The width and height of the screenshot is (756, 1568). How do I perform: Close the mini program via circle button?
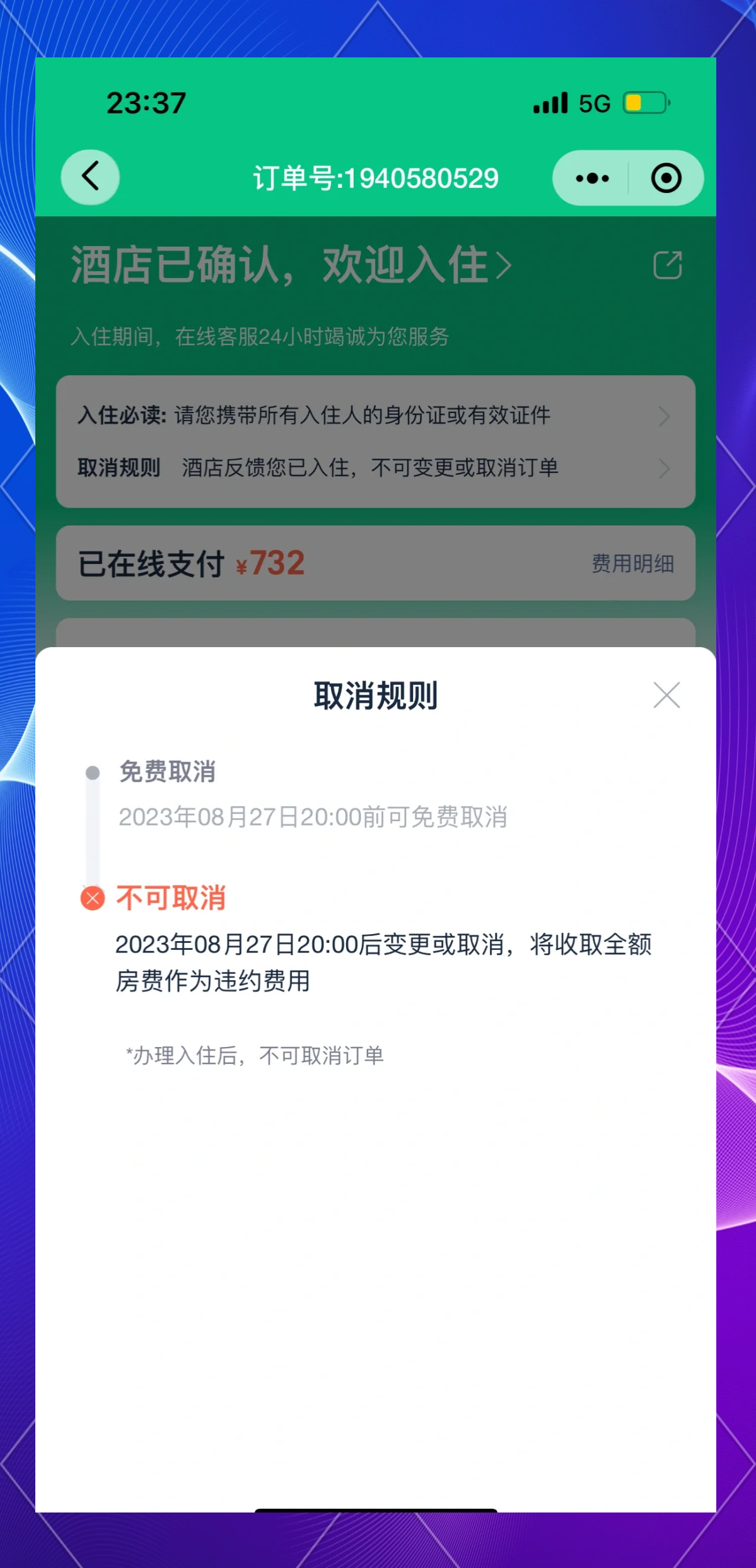[666, 178]
